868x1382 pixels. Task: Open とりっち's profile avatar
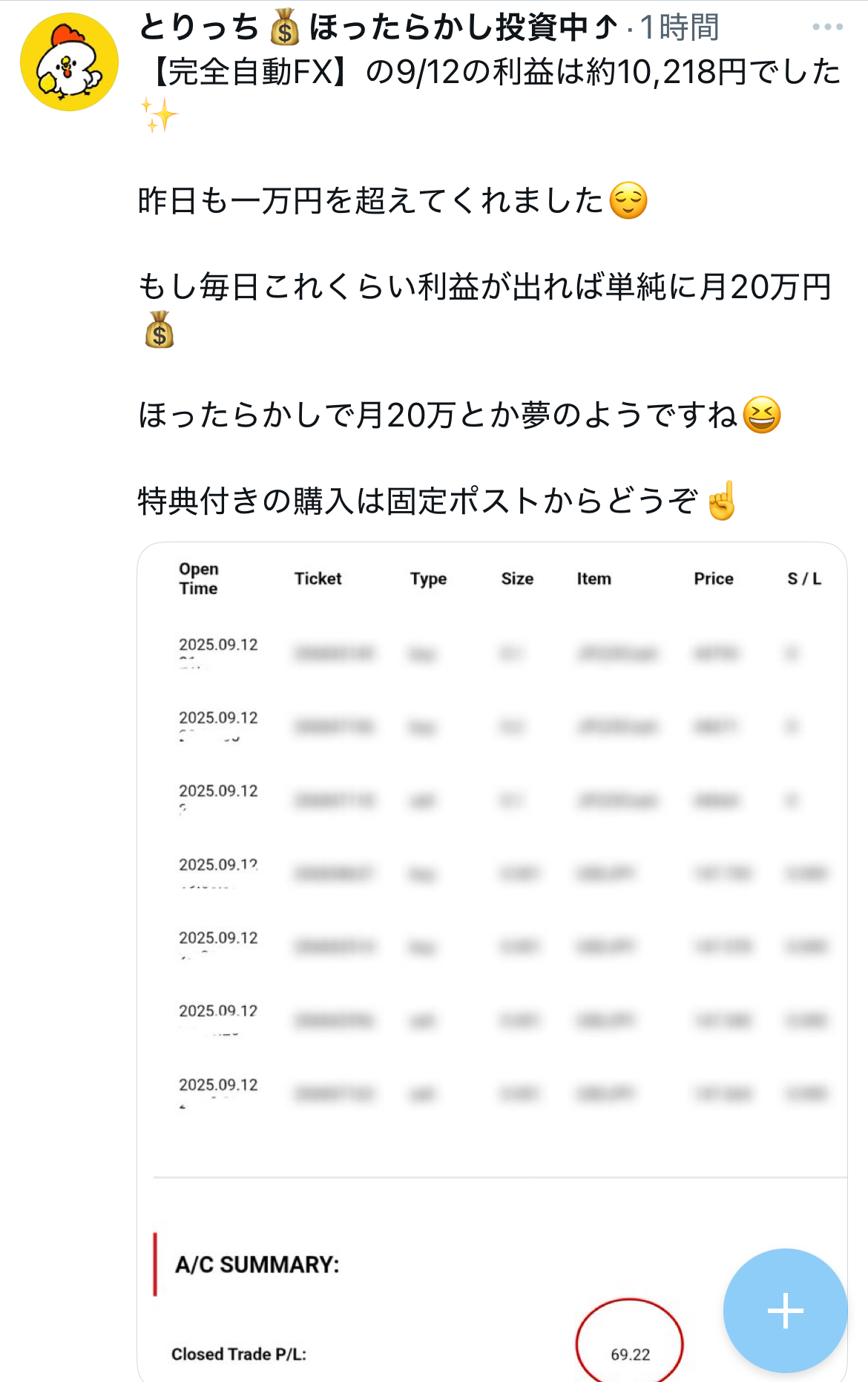click(69, 62)
